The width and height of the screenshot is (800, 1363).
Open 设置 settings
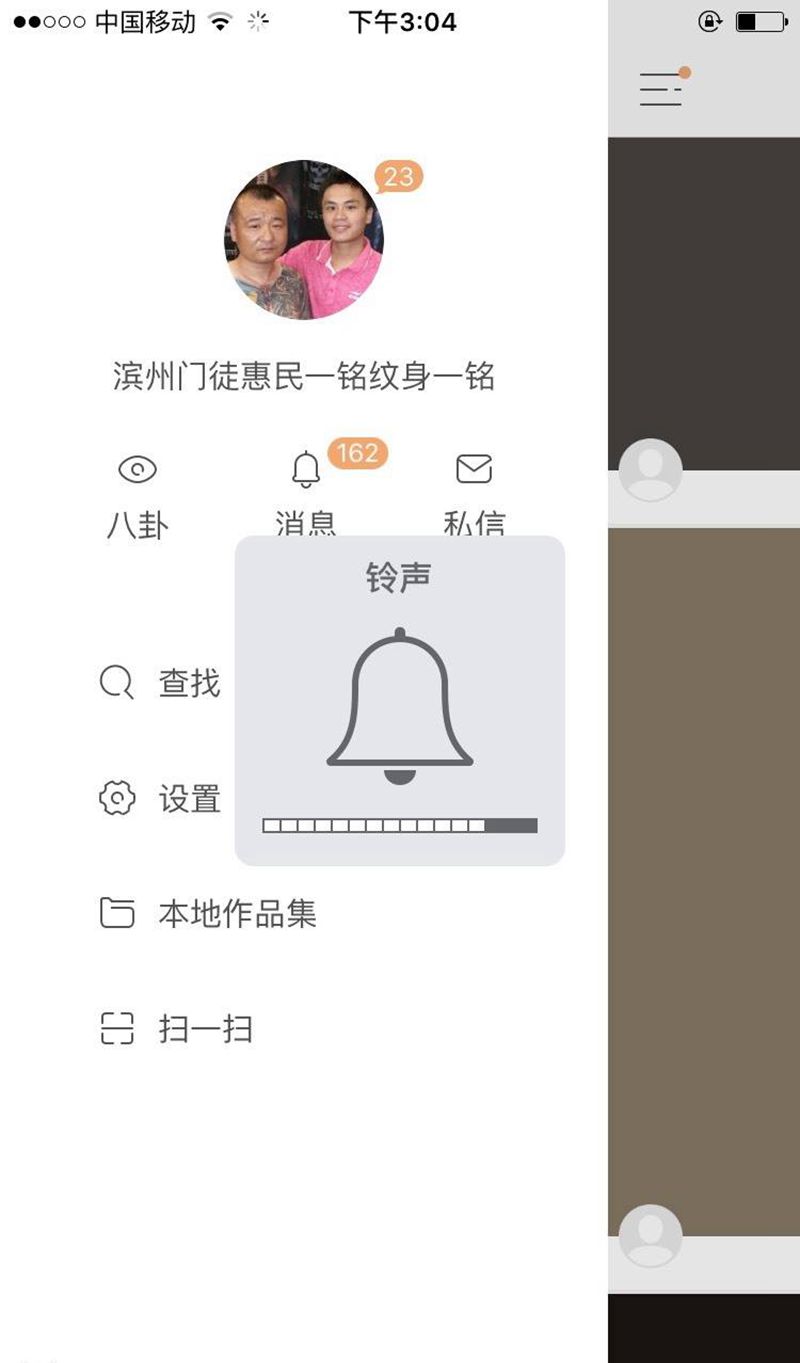coord(160,799)
